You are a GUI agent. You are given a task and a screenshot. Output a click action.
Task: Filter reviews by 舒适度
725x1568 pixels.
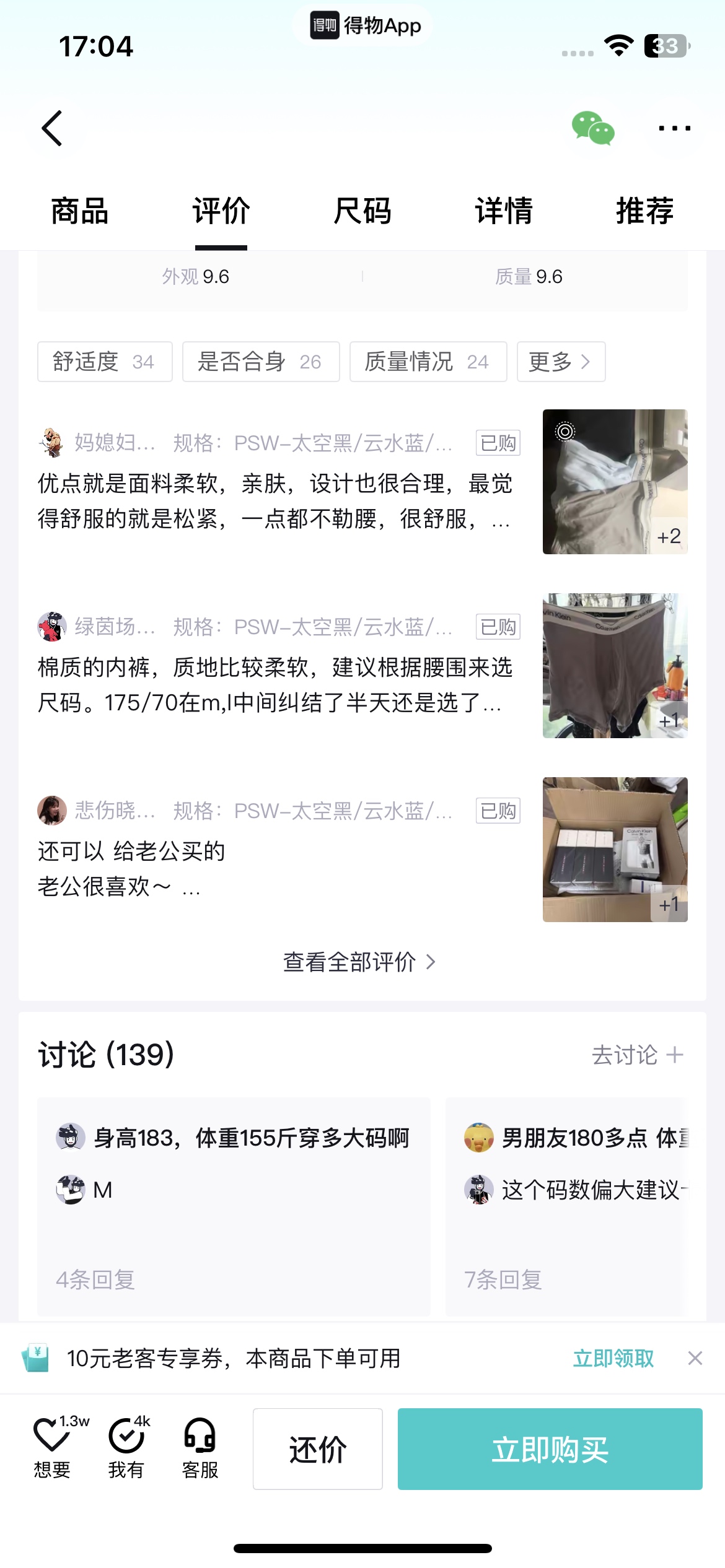coord(105,362)
